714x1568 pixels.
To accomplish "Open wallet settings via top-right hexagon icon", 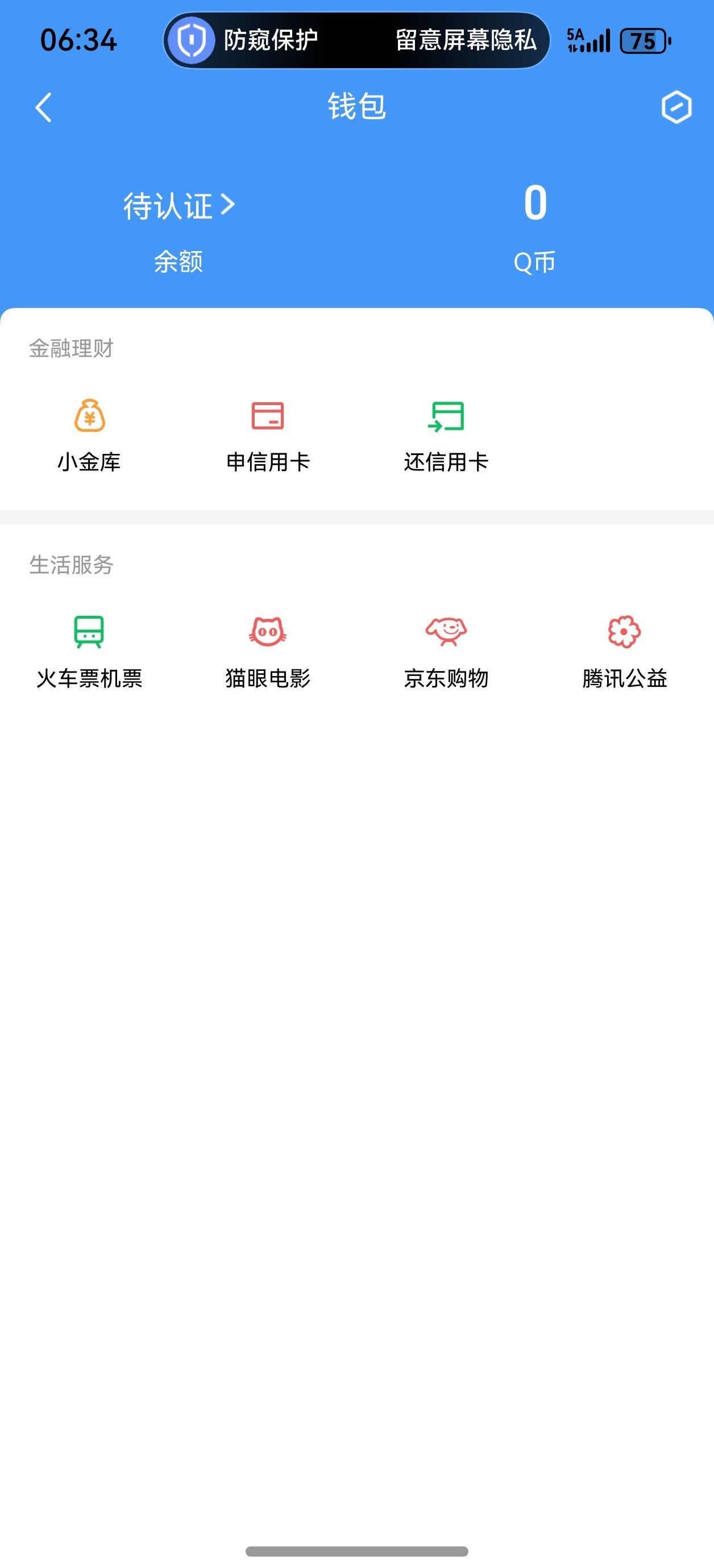I will pos(676,107).
